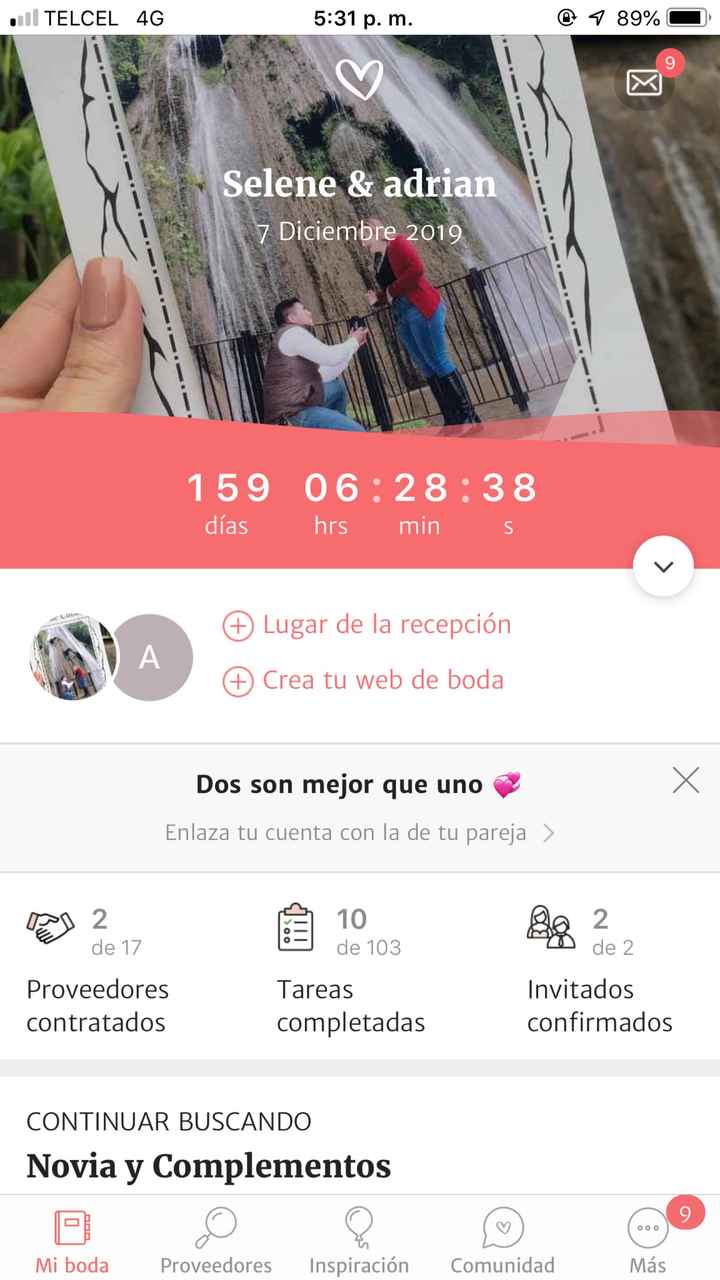Open the Invitados confirmados couple icon
The width and height of the screenshot is (720, 1280).
553,927
